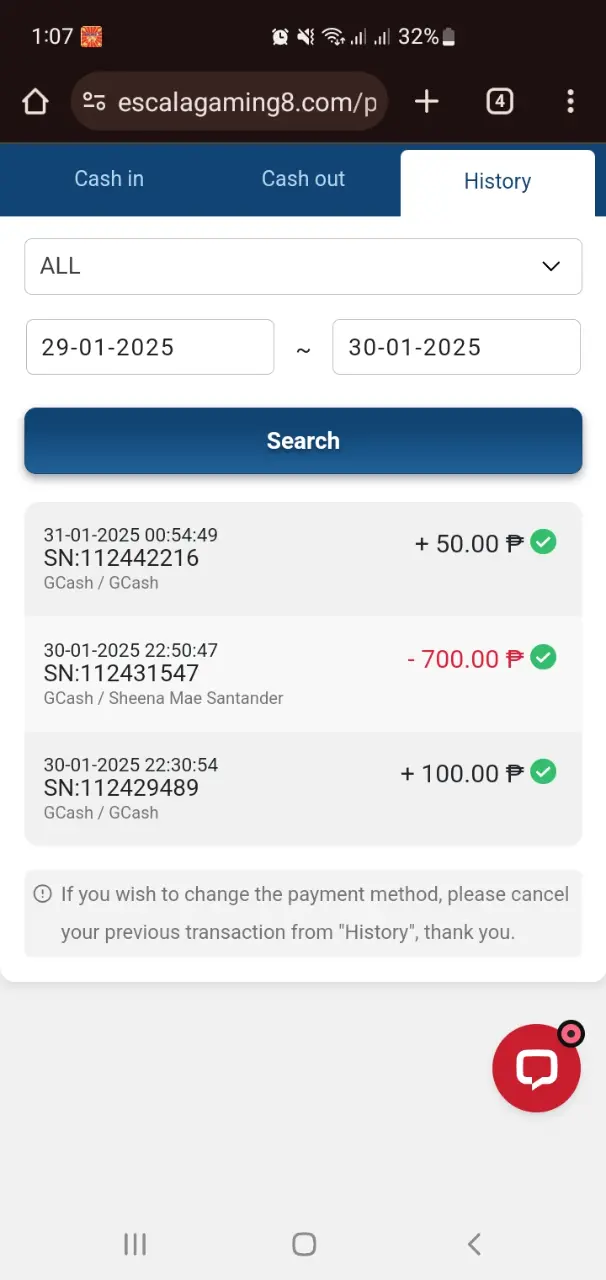Expand the ALL filter dropdown
Viewport: 606px width, 1280px height.
303,266
